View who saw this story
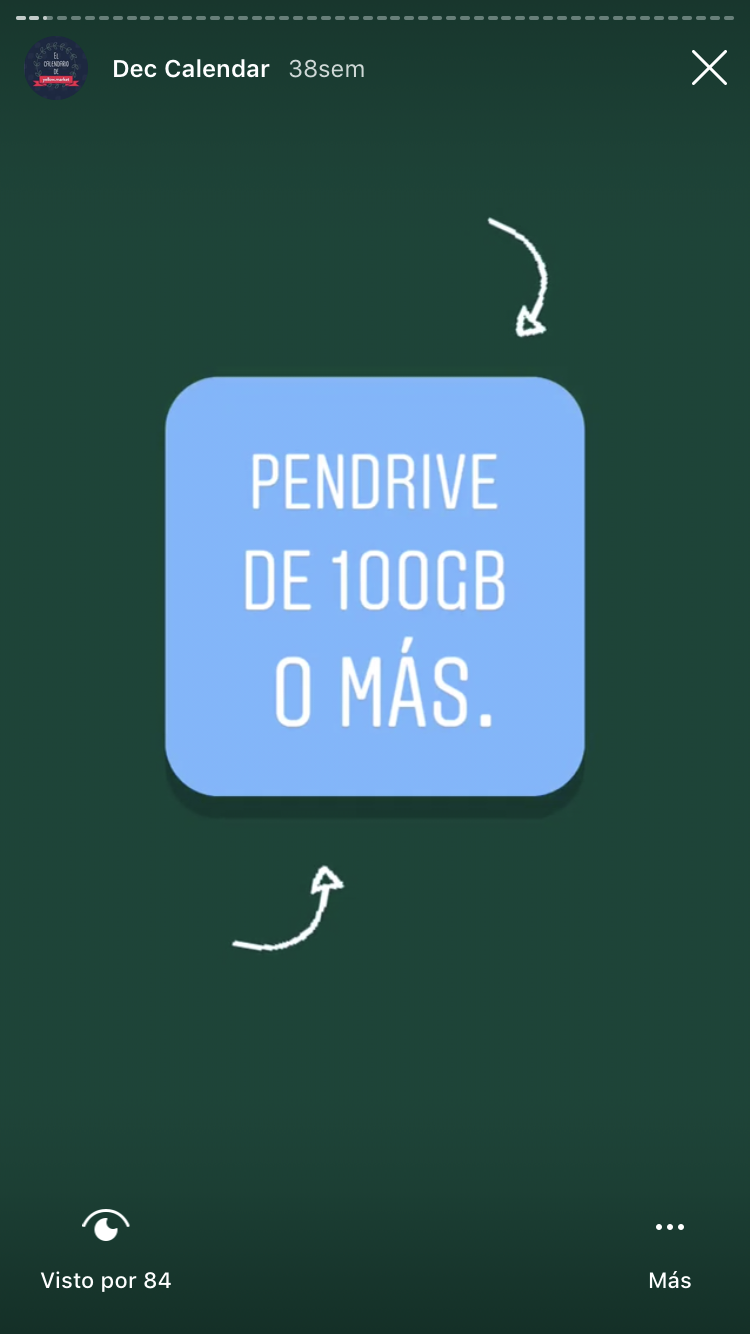 point(106,1250)
